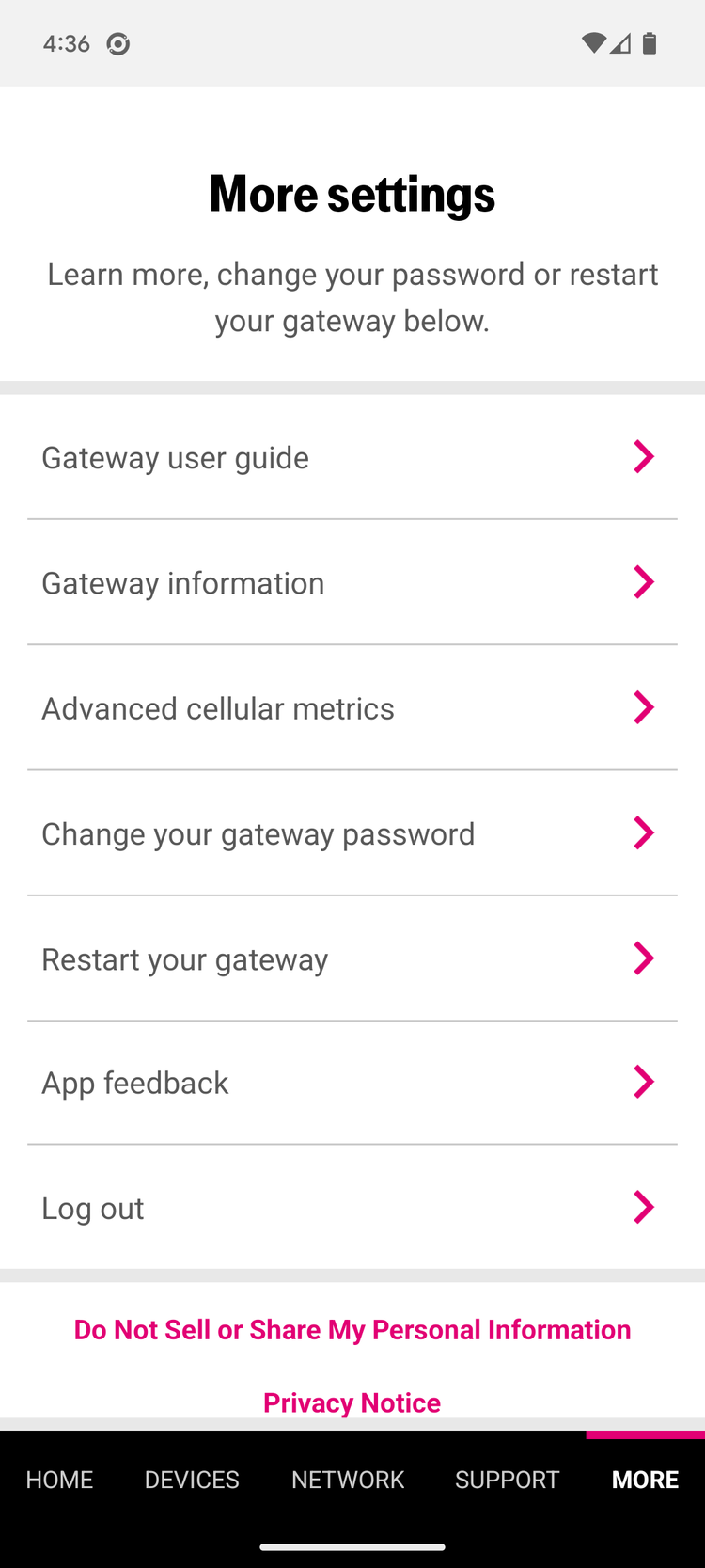Open the Support tab
This screenshot has width=705, height=1568.
(508, 1479)
